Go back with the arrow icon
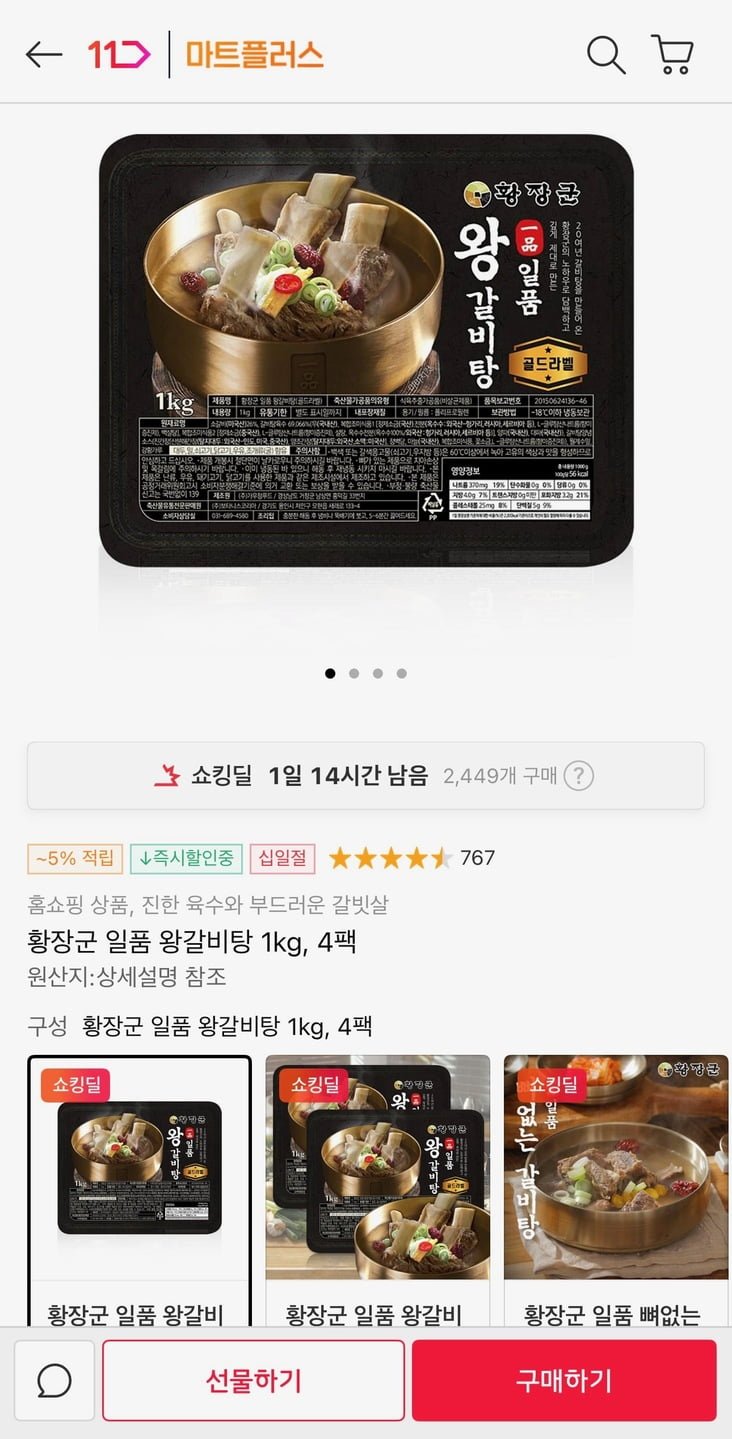The image size is (732, 1439). [44, 54]
